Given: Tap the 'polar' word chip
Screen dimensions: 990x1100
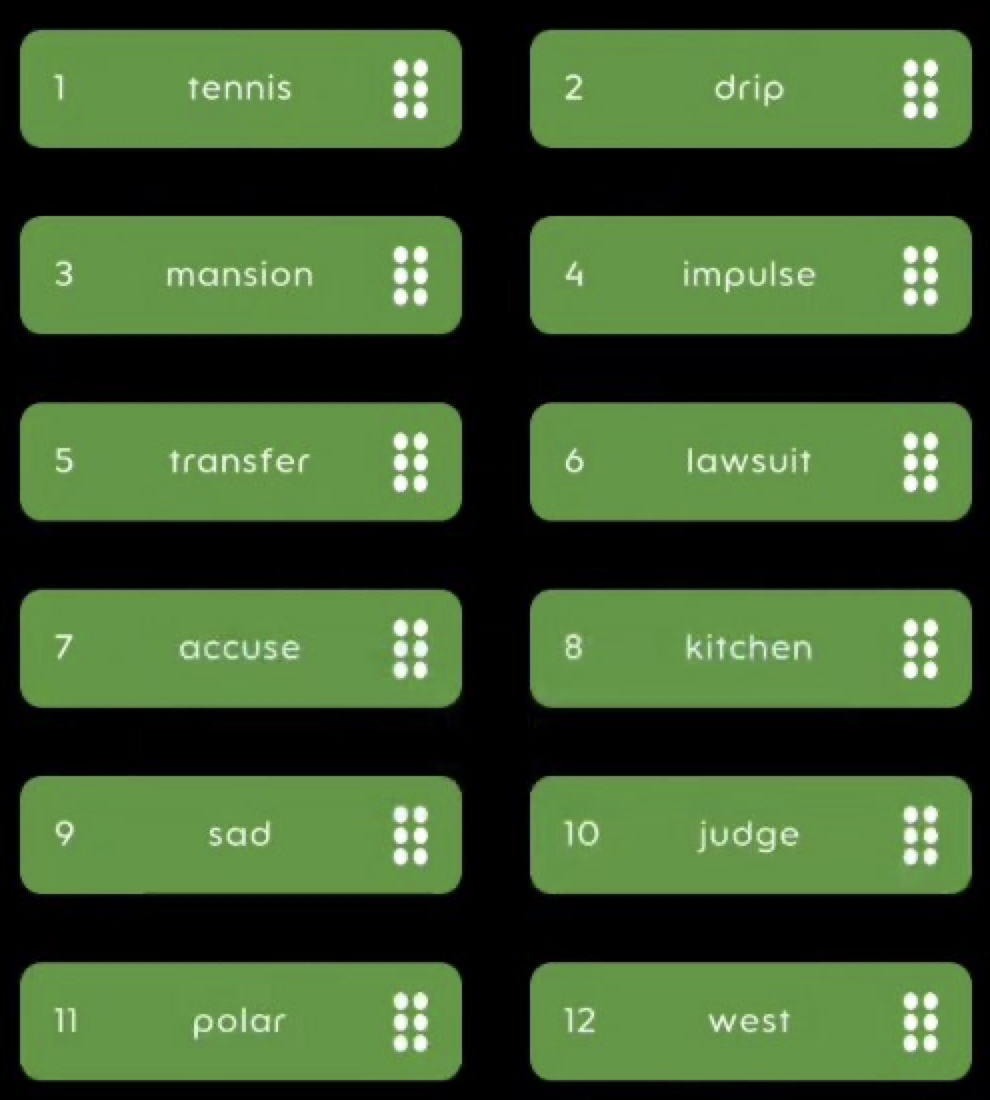Looking at the screenshot, I should click(240, 1021).
